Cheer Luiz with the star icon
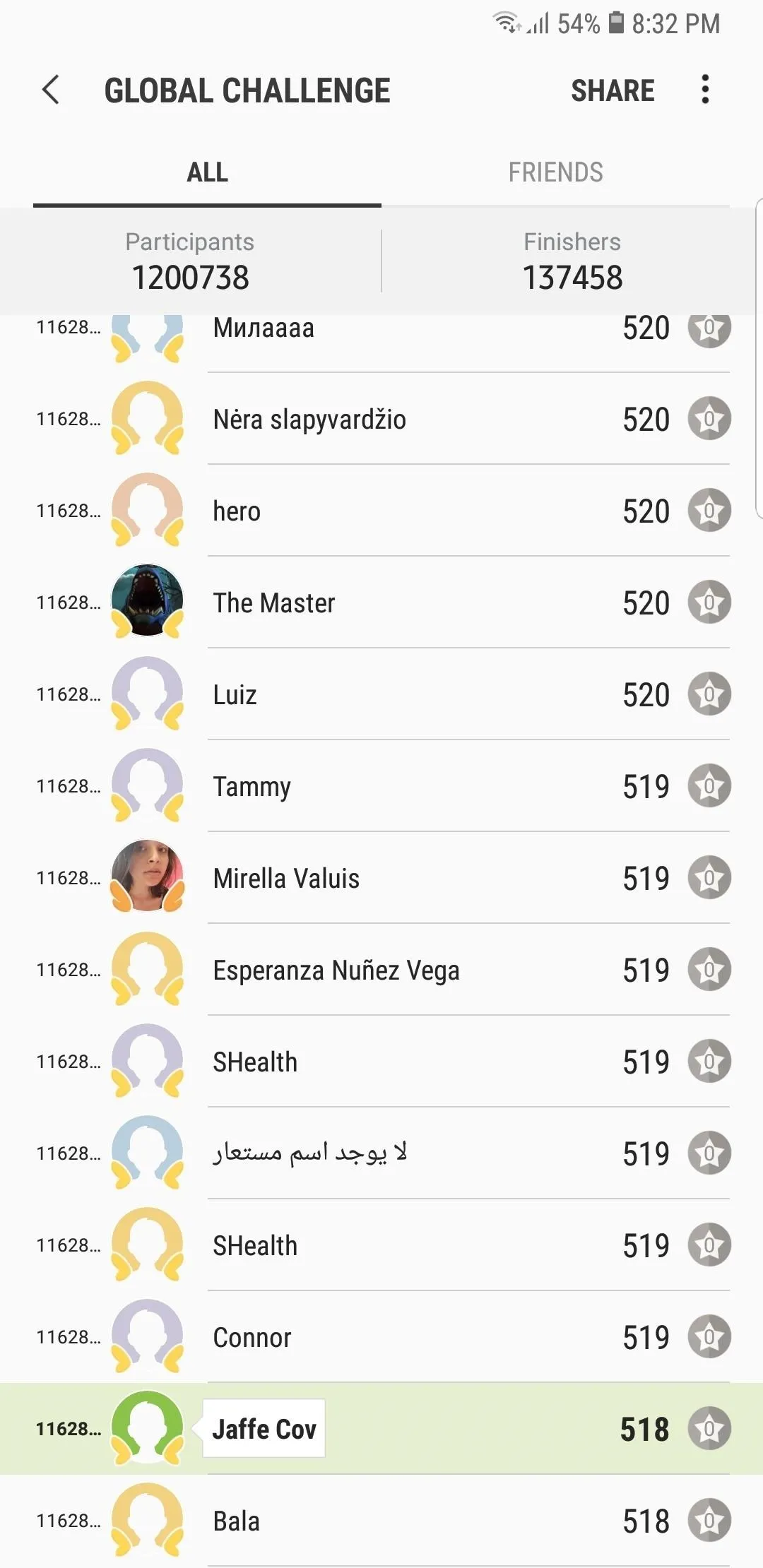The image size is (763, 1568). pyautogui.click(x=709, y=694)
